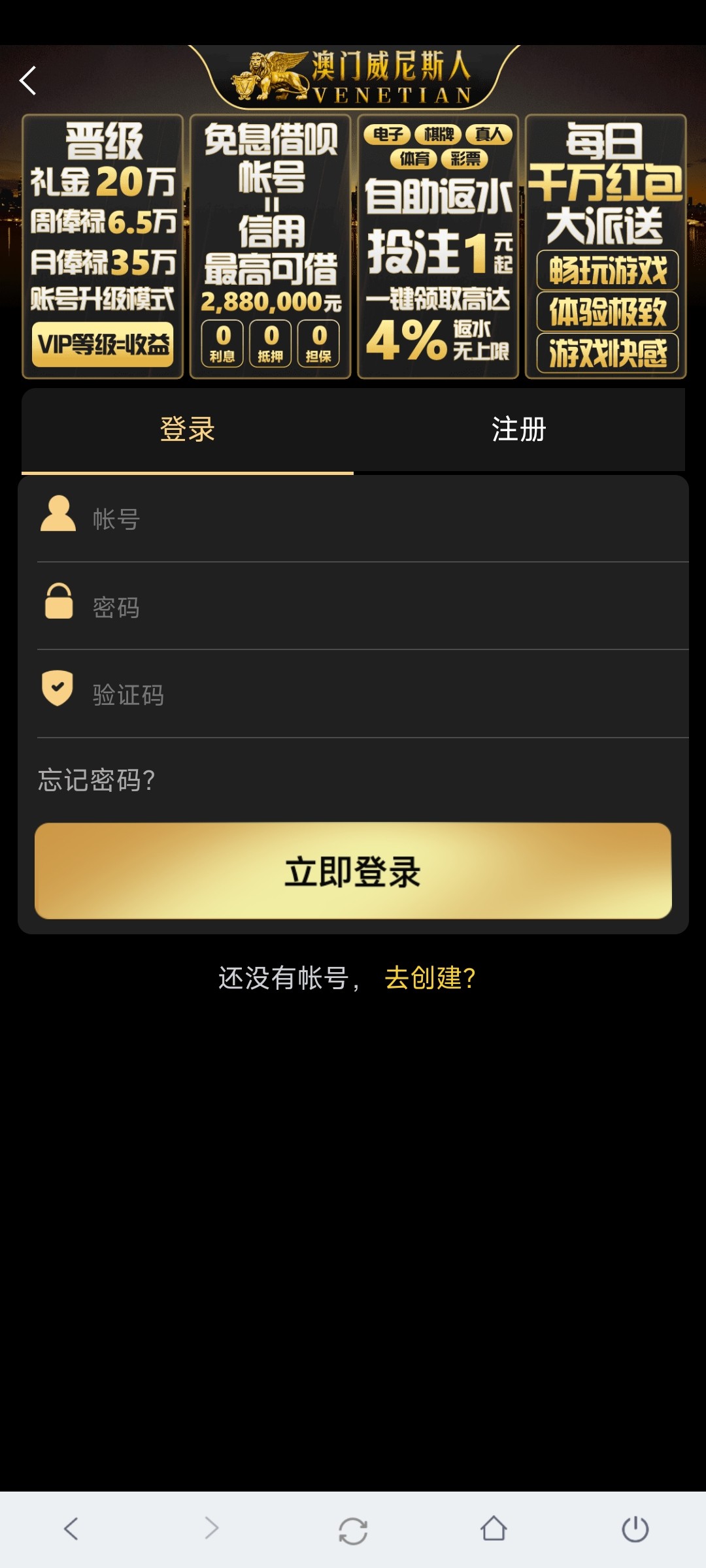Click inside the 帐号 account input field
Screen dimensions: 706x1568
coord(261,518)
